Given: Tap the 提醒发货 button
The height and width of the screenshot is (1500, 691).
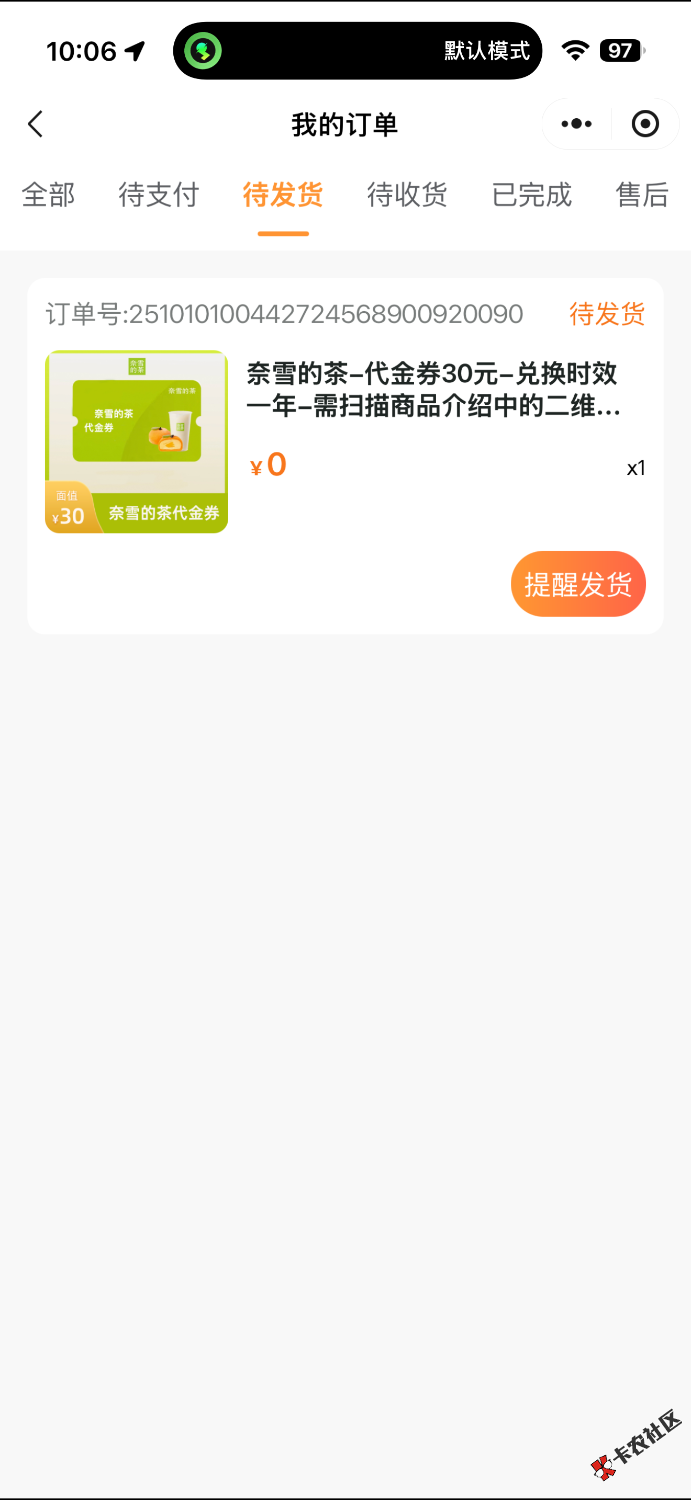Looking at the screenshot, I should tap(578, 584).
